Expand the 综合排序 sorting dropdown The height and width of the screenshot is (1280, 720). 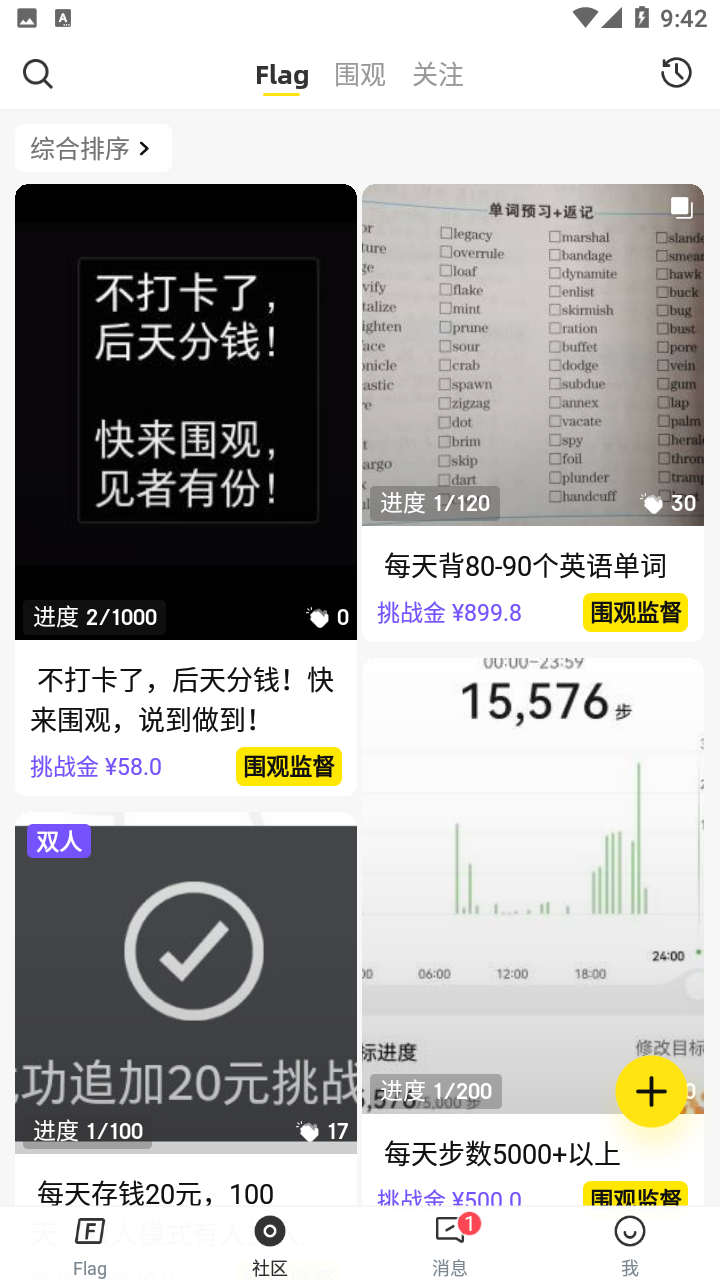(93, 149)
